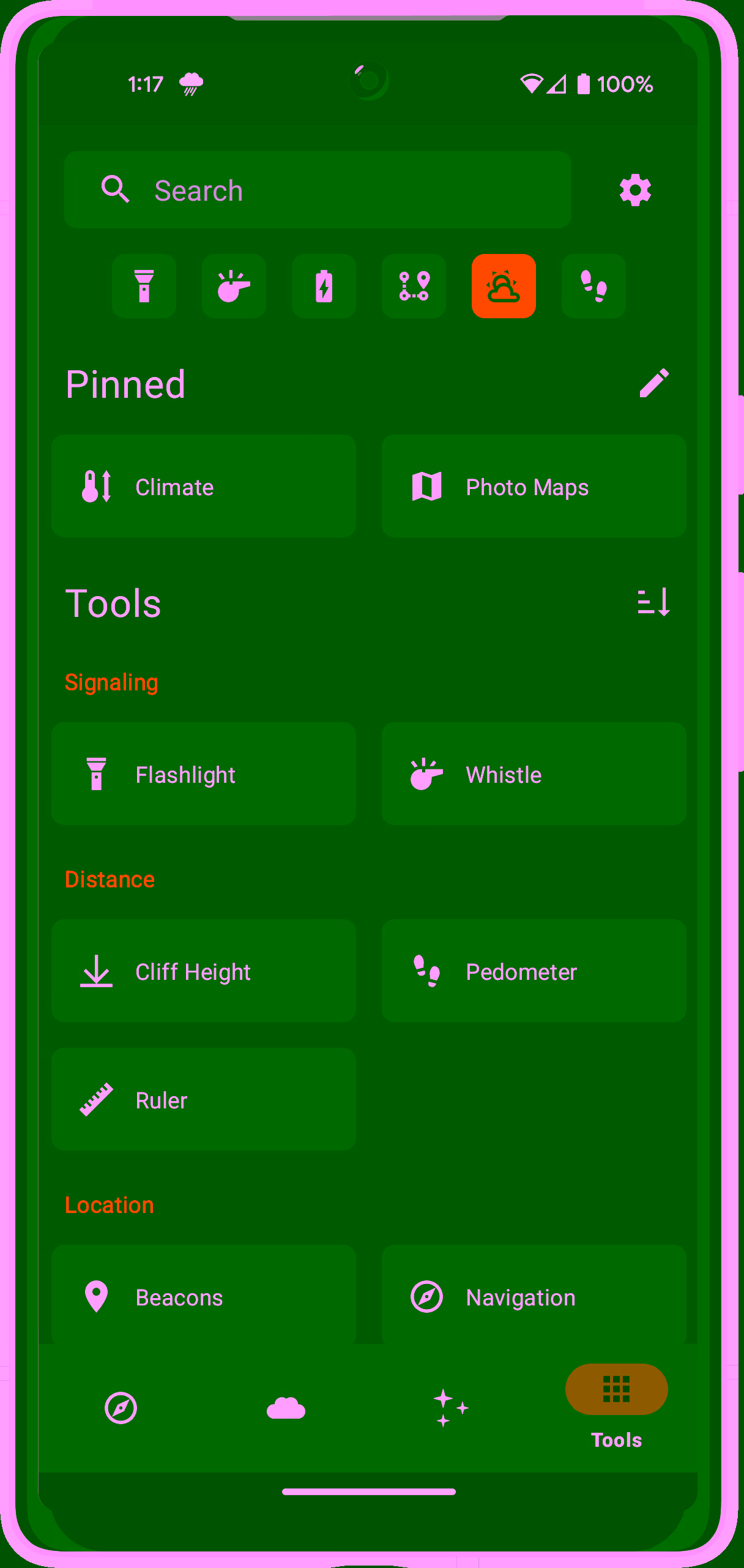Tap the flashlight quick action icon
744x1568 pixels.
click(144, 286)
